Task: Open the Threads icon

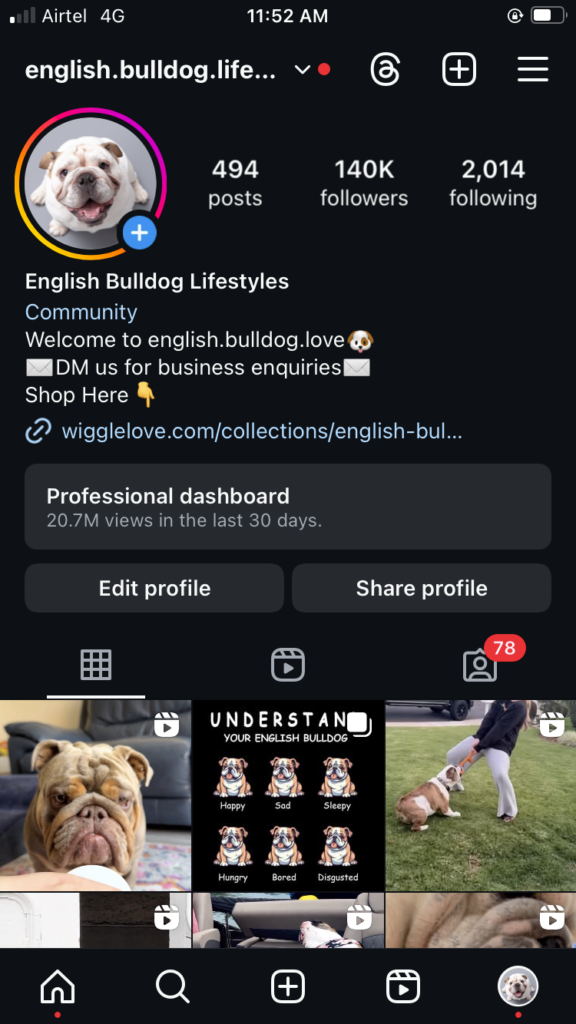Action: click(x=385, y=69)
